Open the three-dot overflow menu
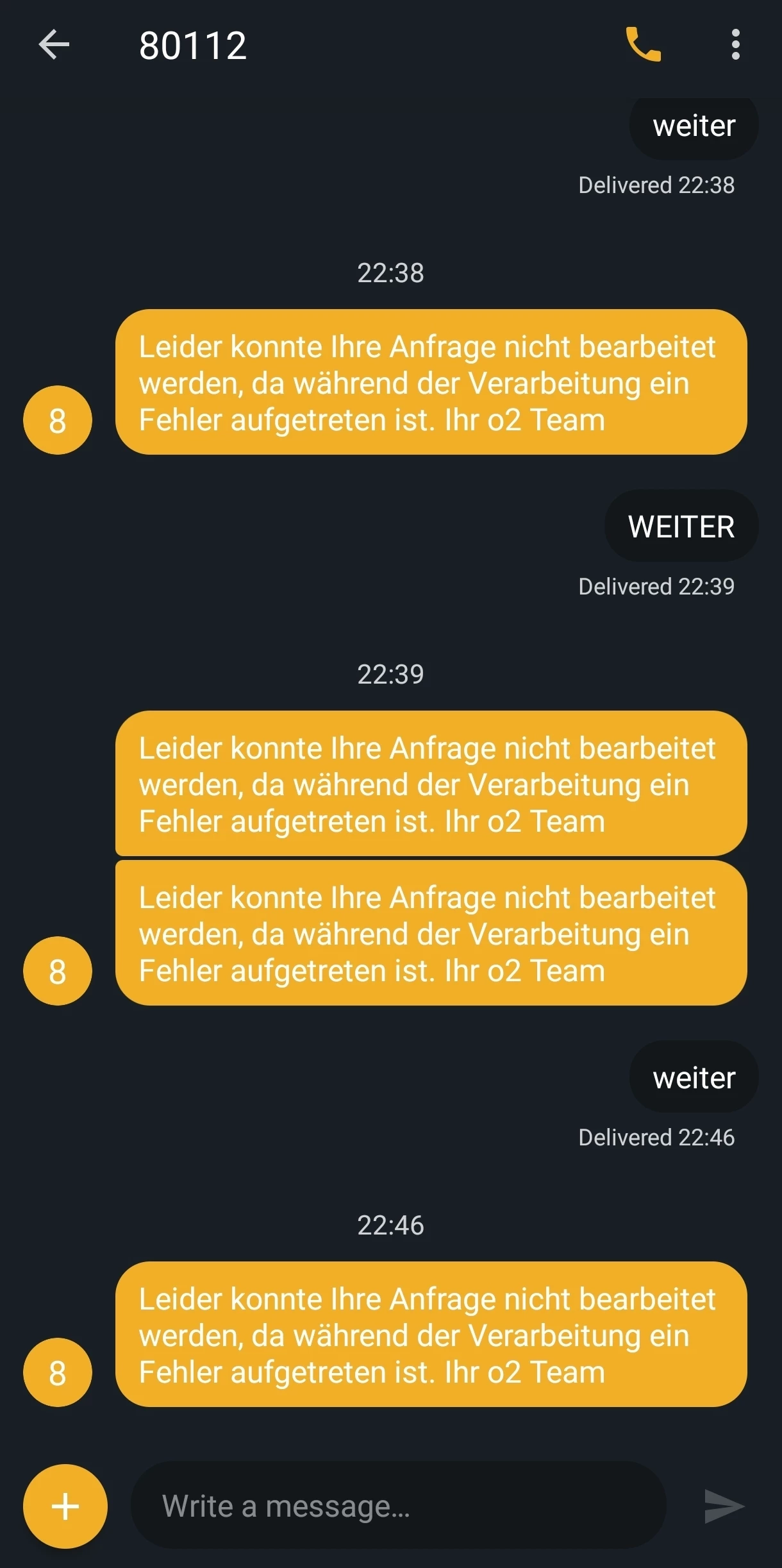This screenshot has height=1568, width=782. pos(736,45)
